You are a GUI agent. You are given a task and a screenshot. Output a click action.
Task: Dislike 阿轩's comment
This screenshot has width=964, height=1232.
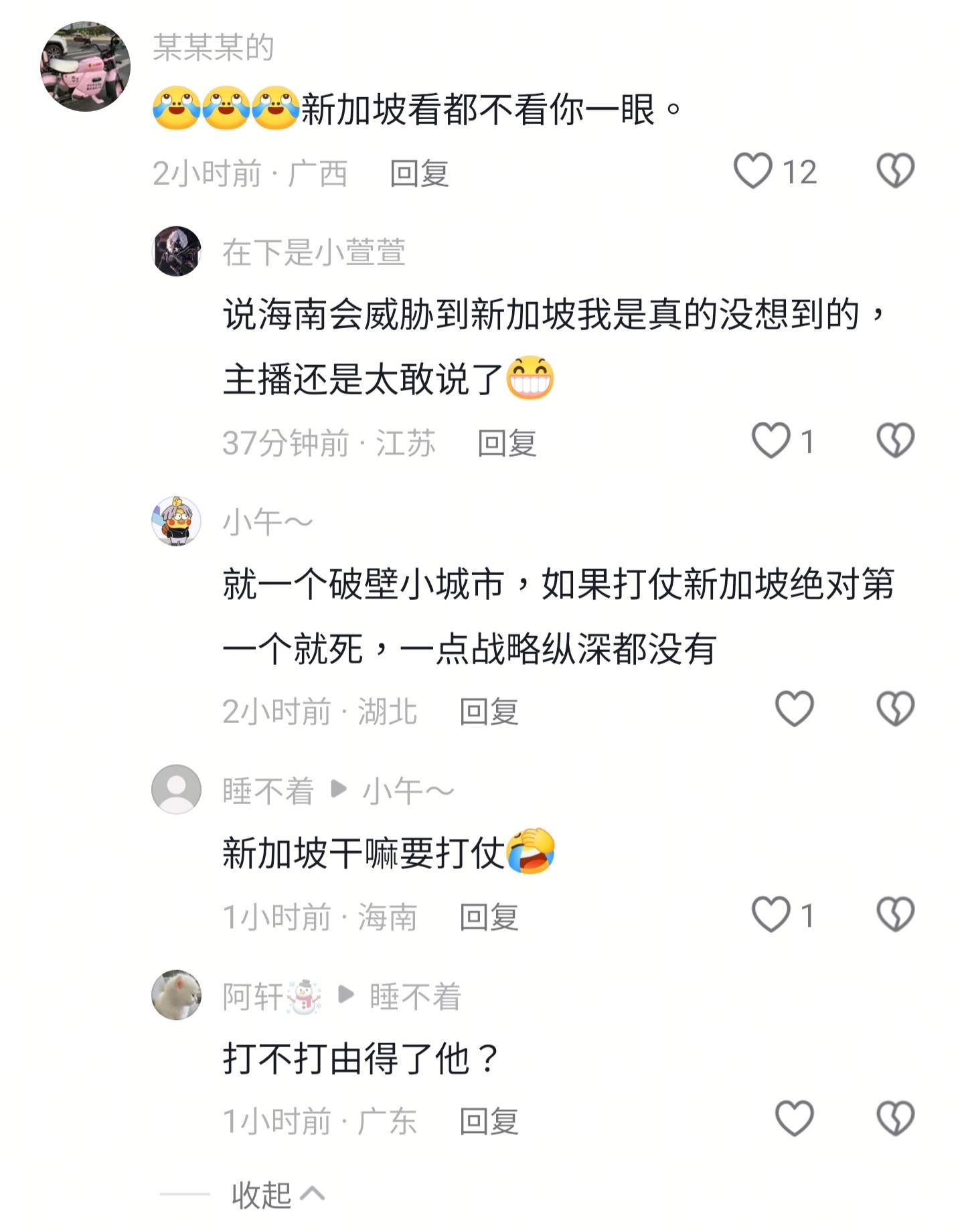point(895,1118)
